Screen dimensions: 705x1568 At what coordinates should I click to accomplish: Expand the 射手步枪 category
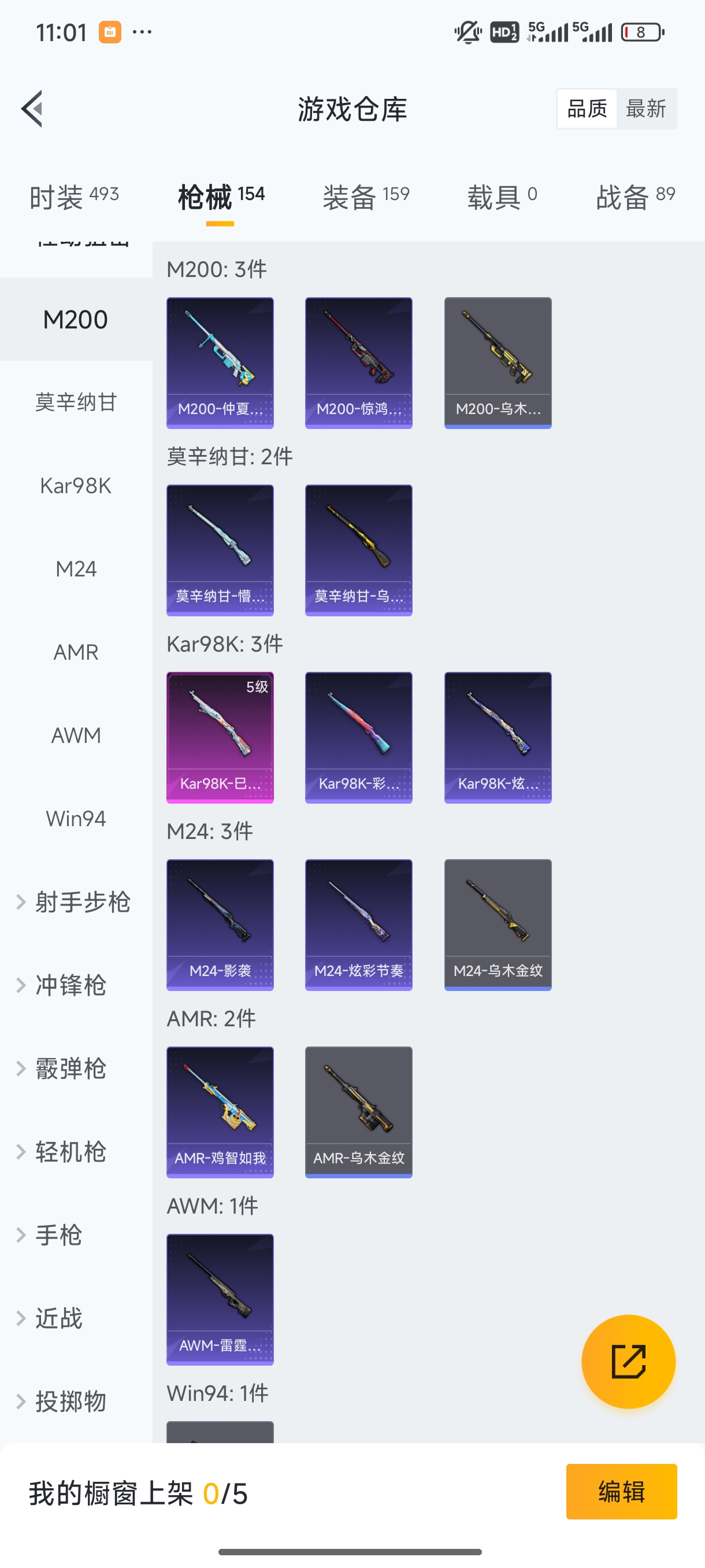tap(76, 902)
